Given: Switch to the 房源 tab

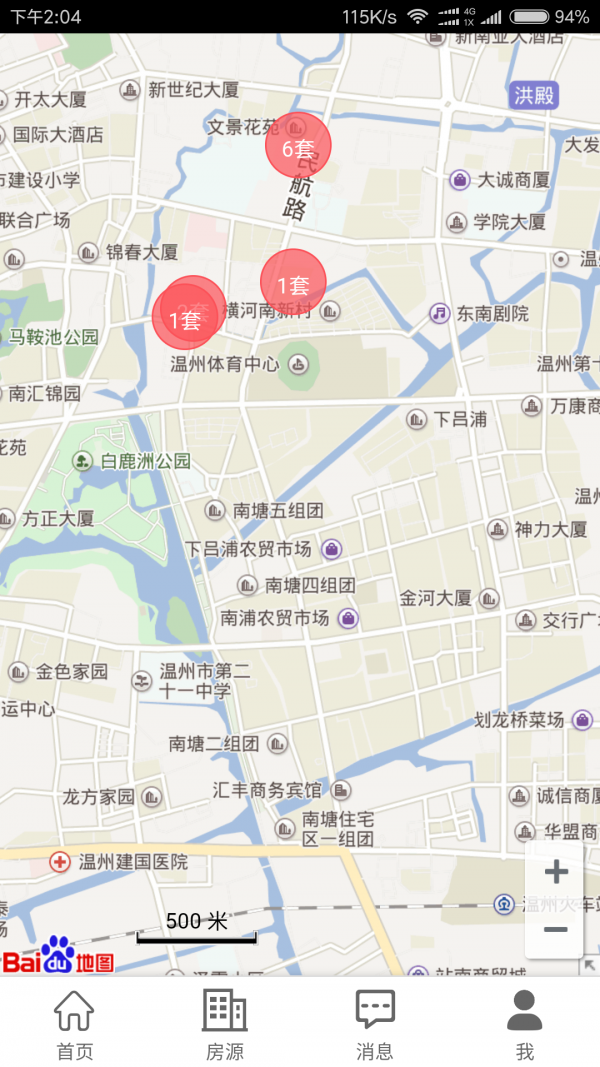Looking at the screenshot, I should tap(224, 1024).
